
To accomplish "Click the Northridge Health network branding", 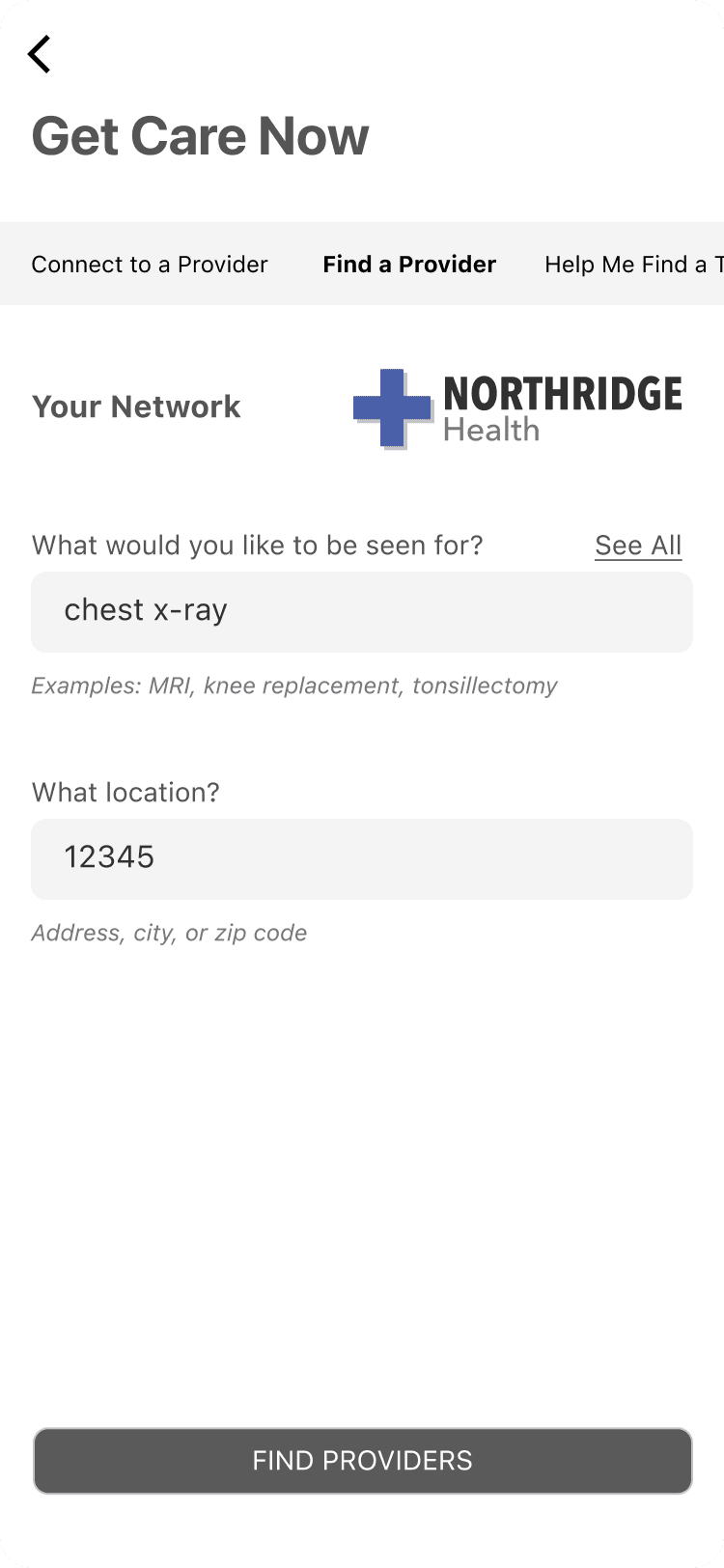I will pos(518,407).
